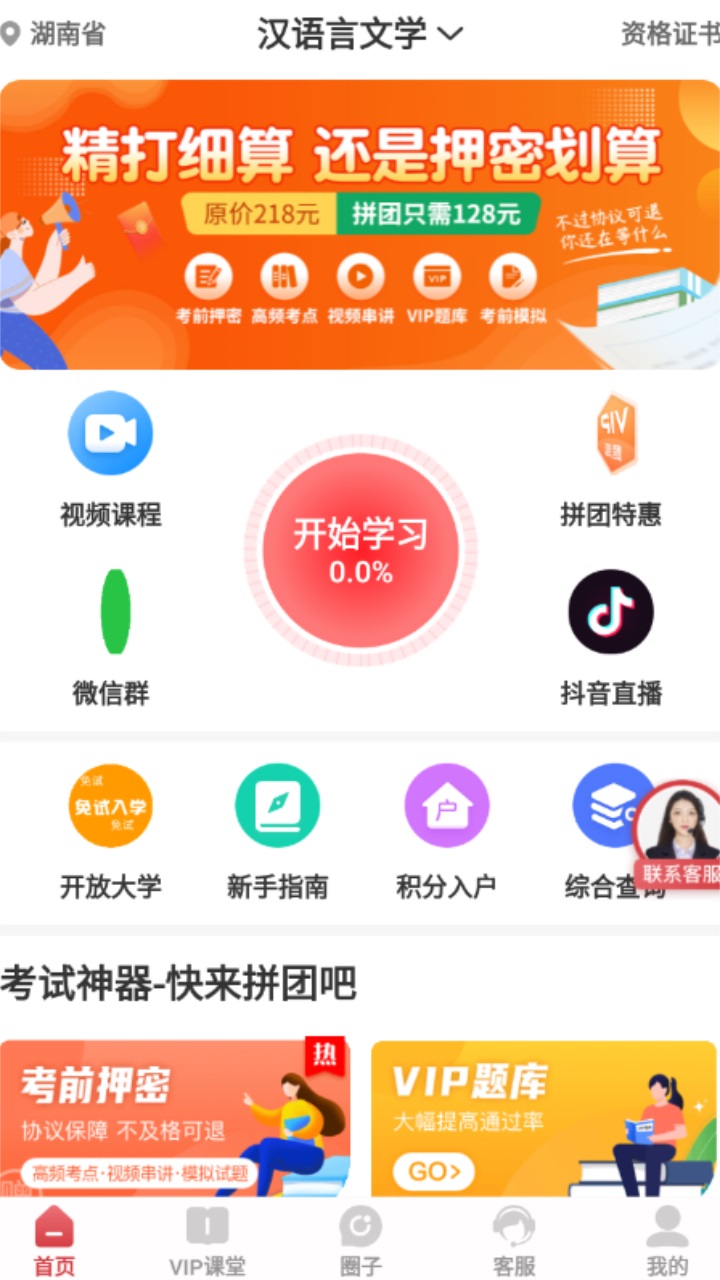Open the 抖音直播 Douyin live icon
The image size is (720, 1280).
click(x=610, y=612)
